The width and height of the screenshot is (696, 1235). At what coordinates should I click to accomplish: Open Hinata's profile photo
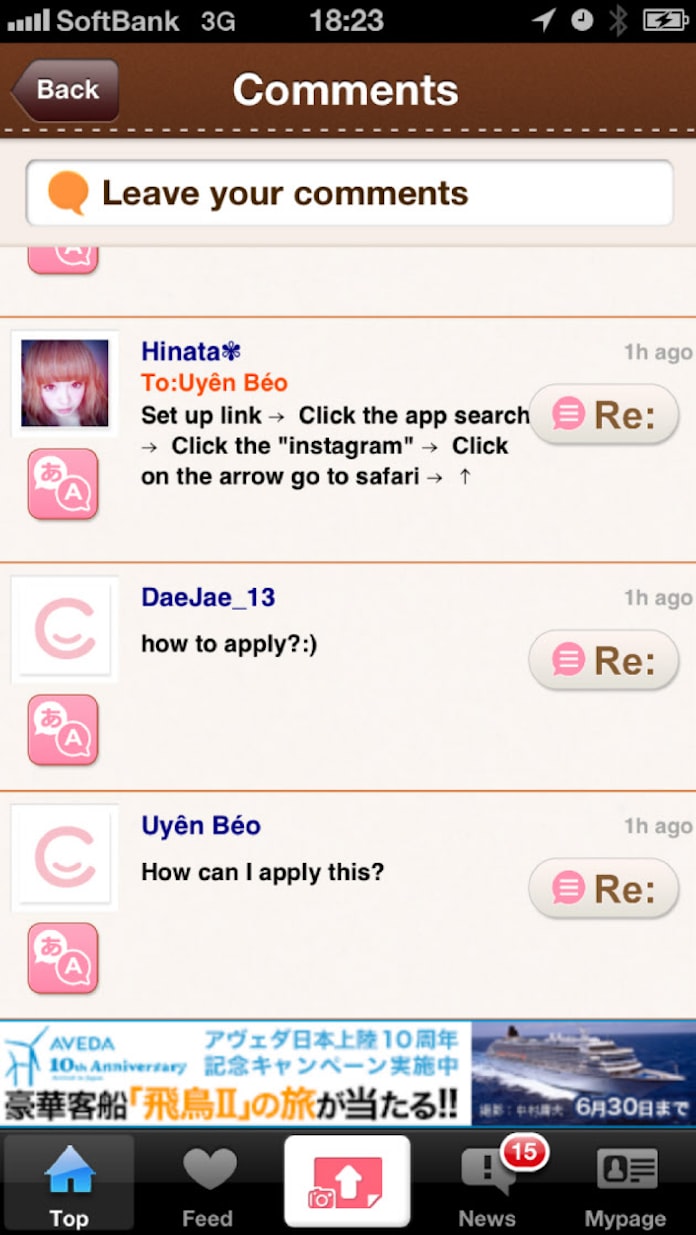click(x=65, y=383)
